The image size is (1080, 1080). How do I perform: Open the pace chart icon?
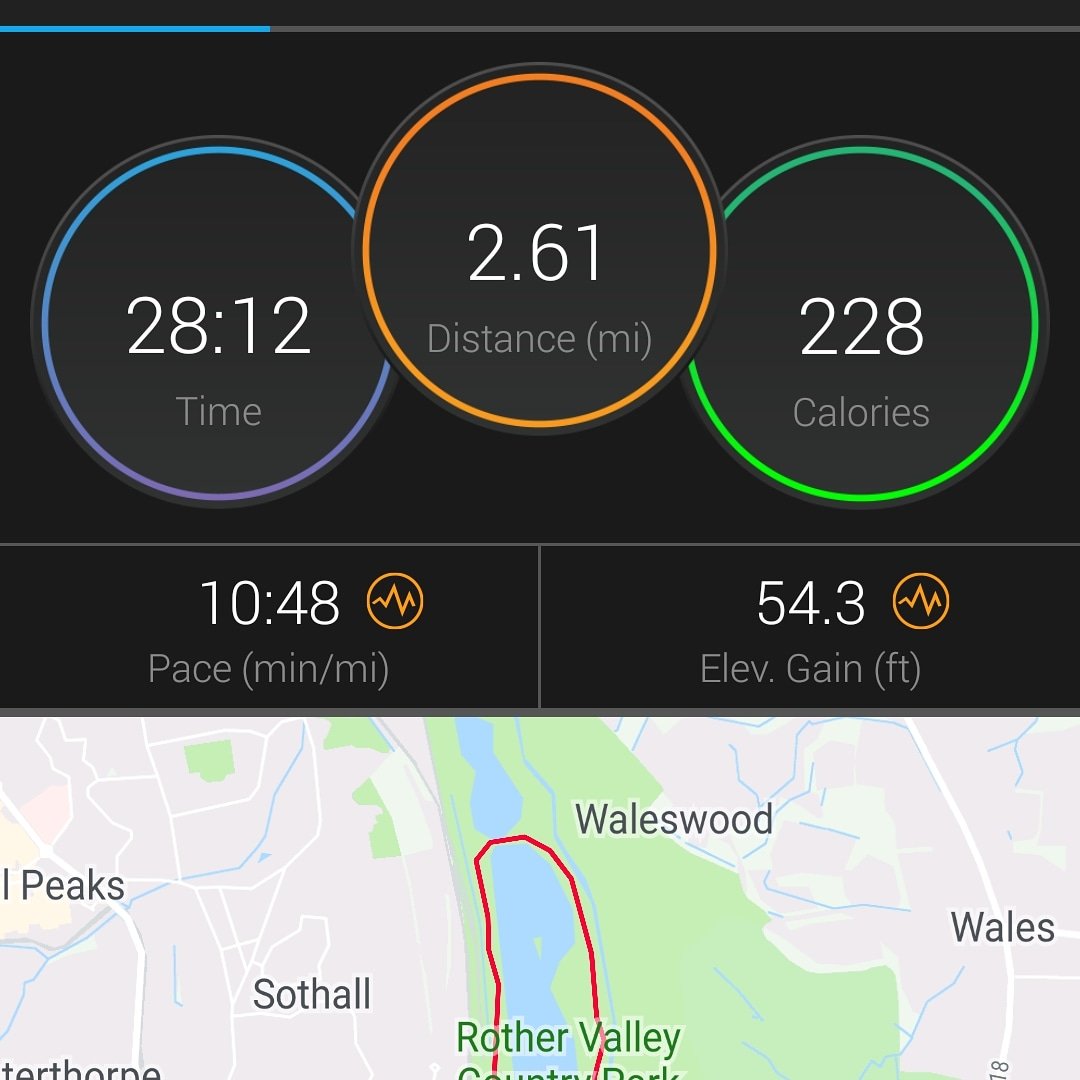tap(395, 601)
